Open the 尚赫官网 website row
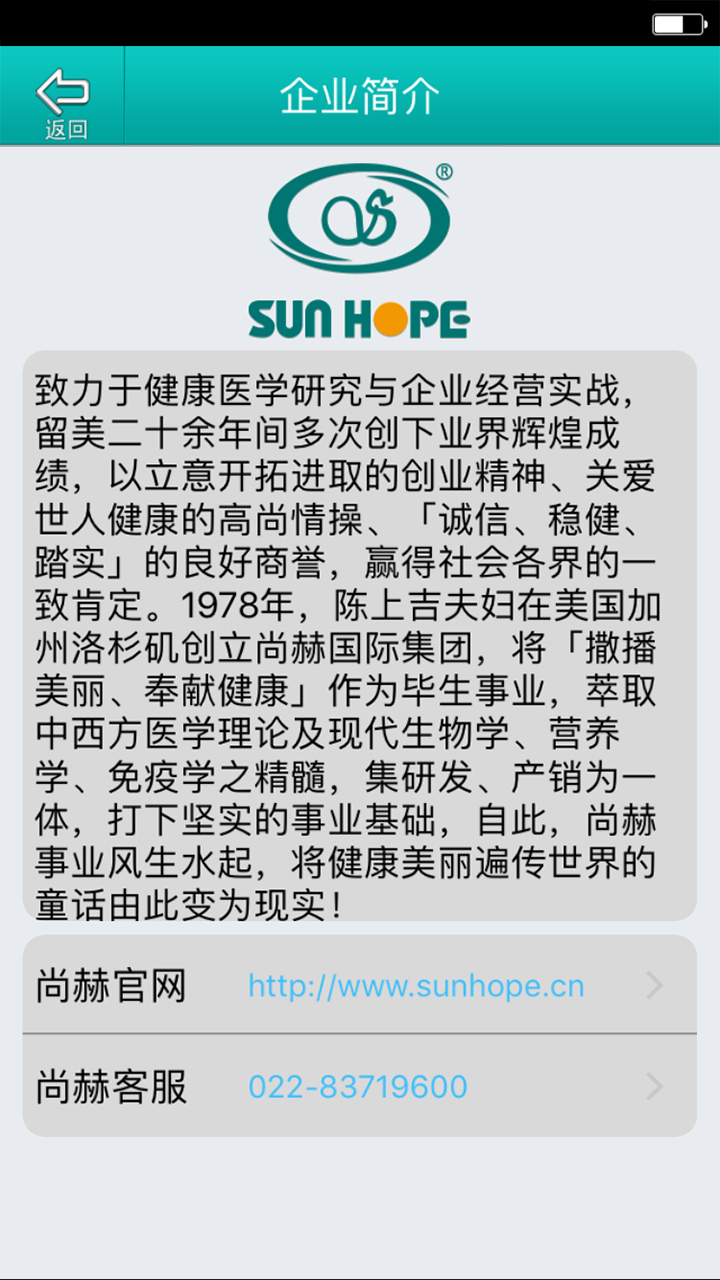Image resolution: width=720 pixels, height=1280 pixels. [359, 986]
